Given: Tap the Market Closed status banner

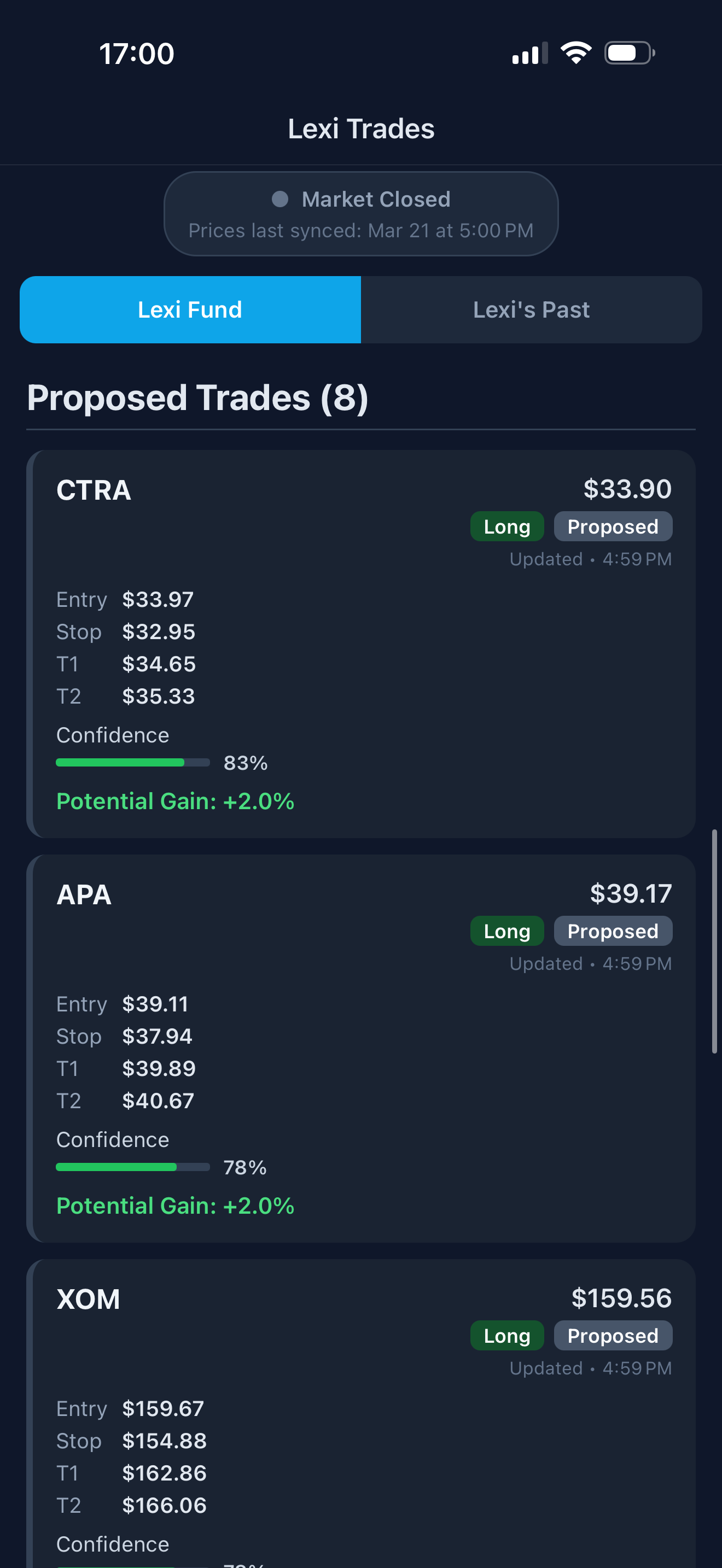Looking at the screenshot, I should (361, 213).
